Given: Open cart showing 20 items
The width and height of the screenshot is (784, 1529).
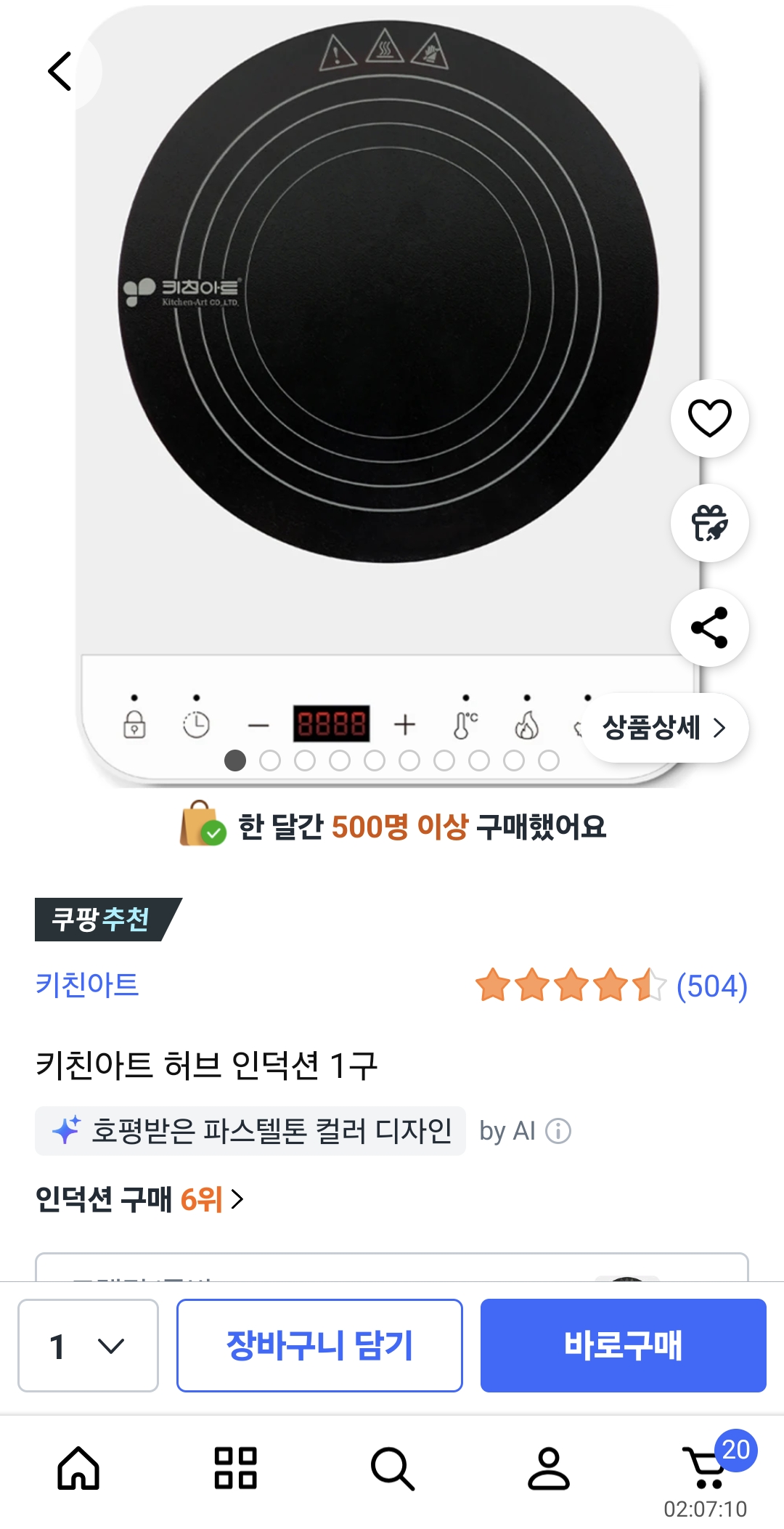Looking at the screenshot, I should click(x=702, y=1464).
